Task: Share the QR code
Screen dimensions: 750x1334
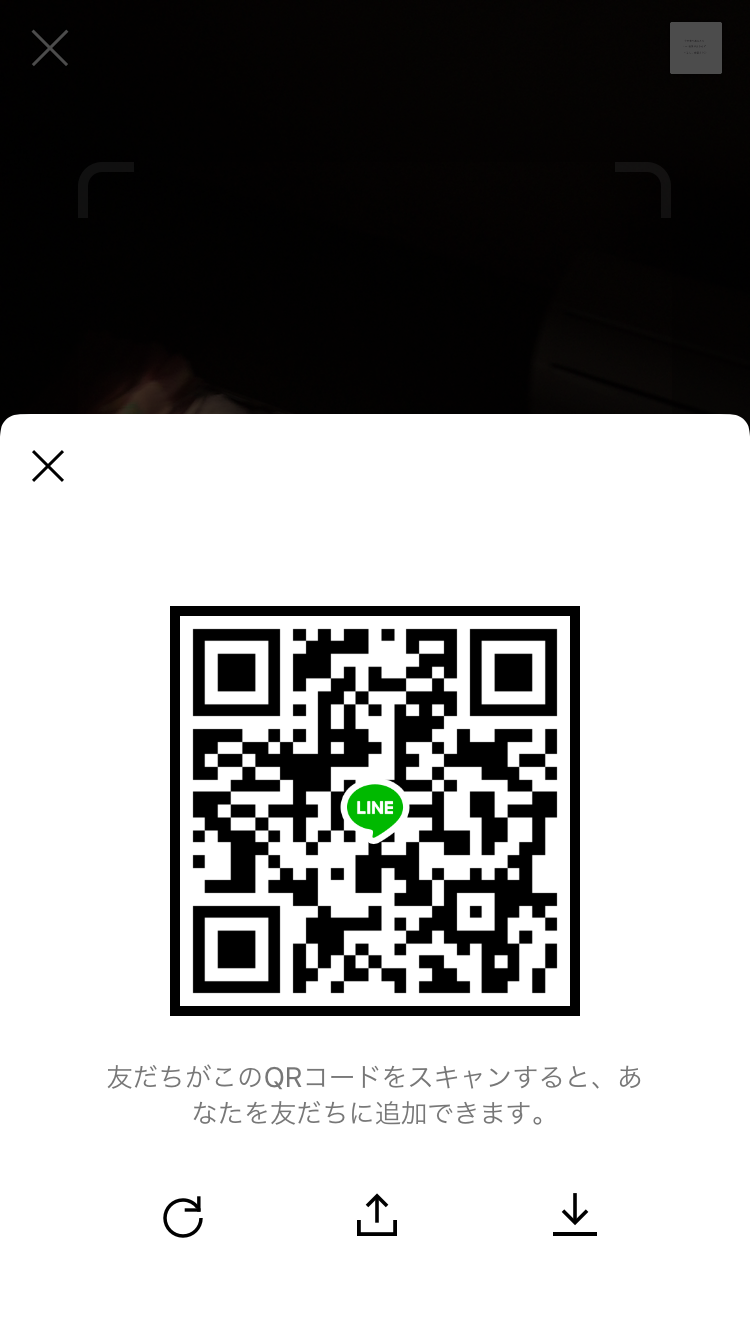Action: tap(376, 1215)
